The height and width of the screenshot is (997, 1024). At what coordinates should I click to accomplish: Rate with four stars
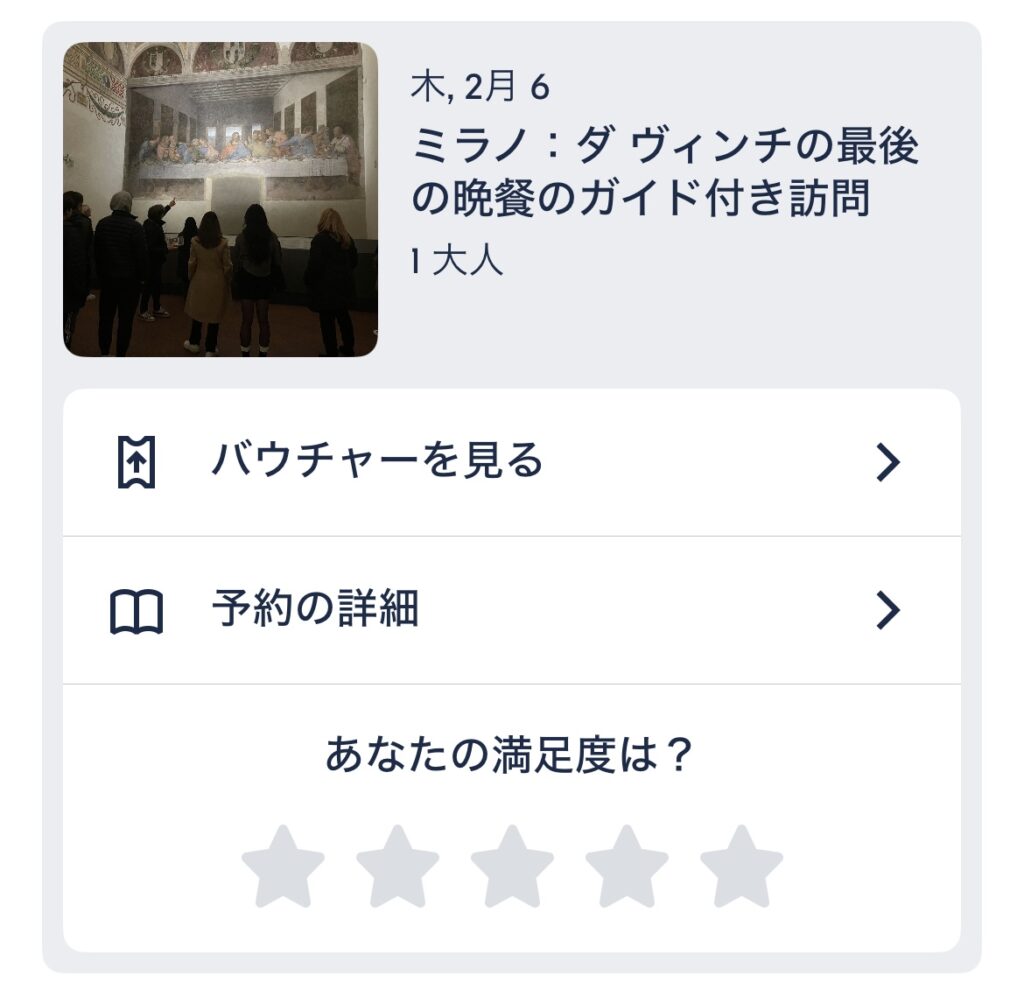pyautogui.click(x=627, y=867)
